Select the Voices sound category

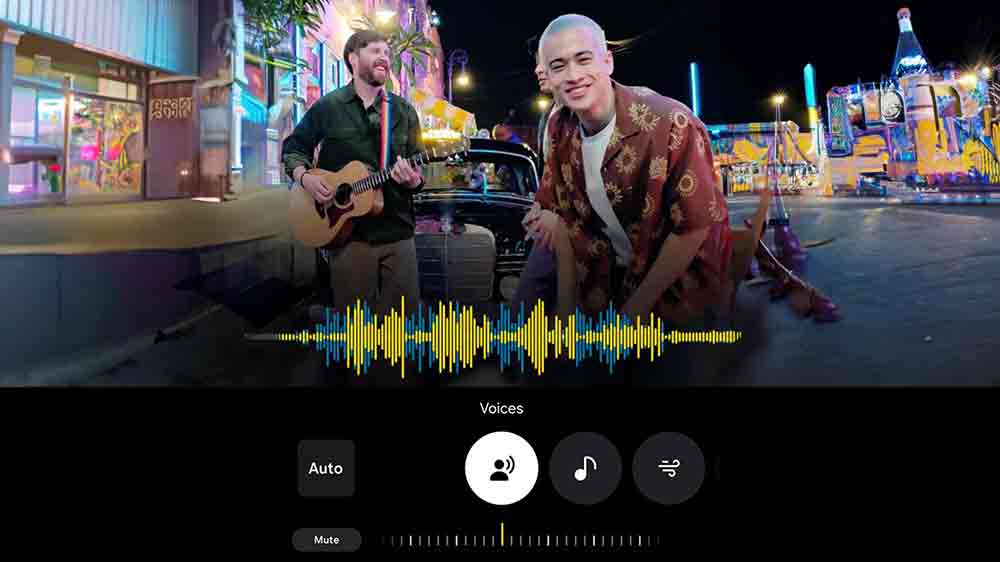pyautogui.click(x=501, y=468)
